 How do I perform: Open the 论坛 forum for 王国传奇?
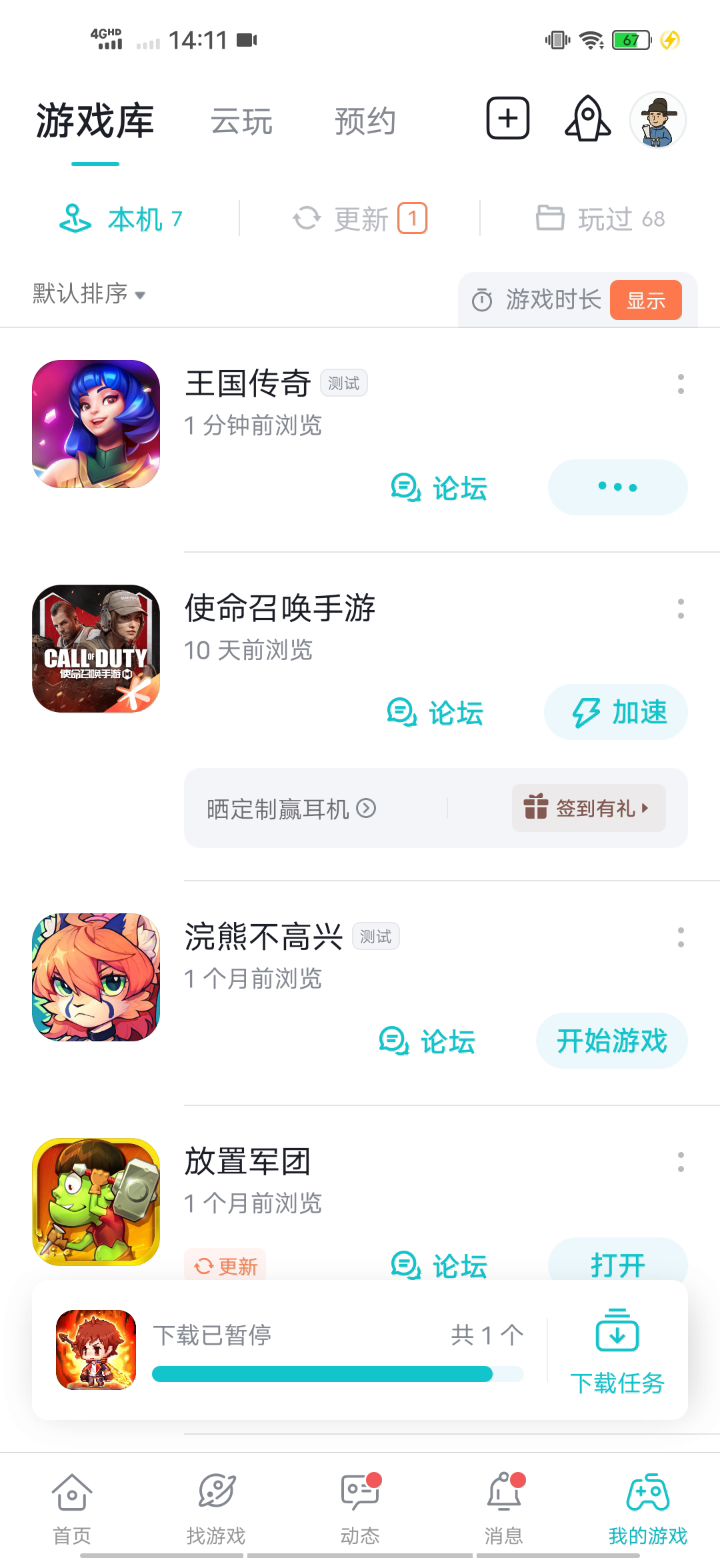click(x=439, y=488)
